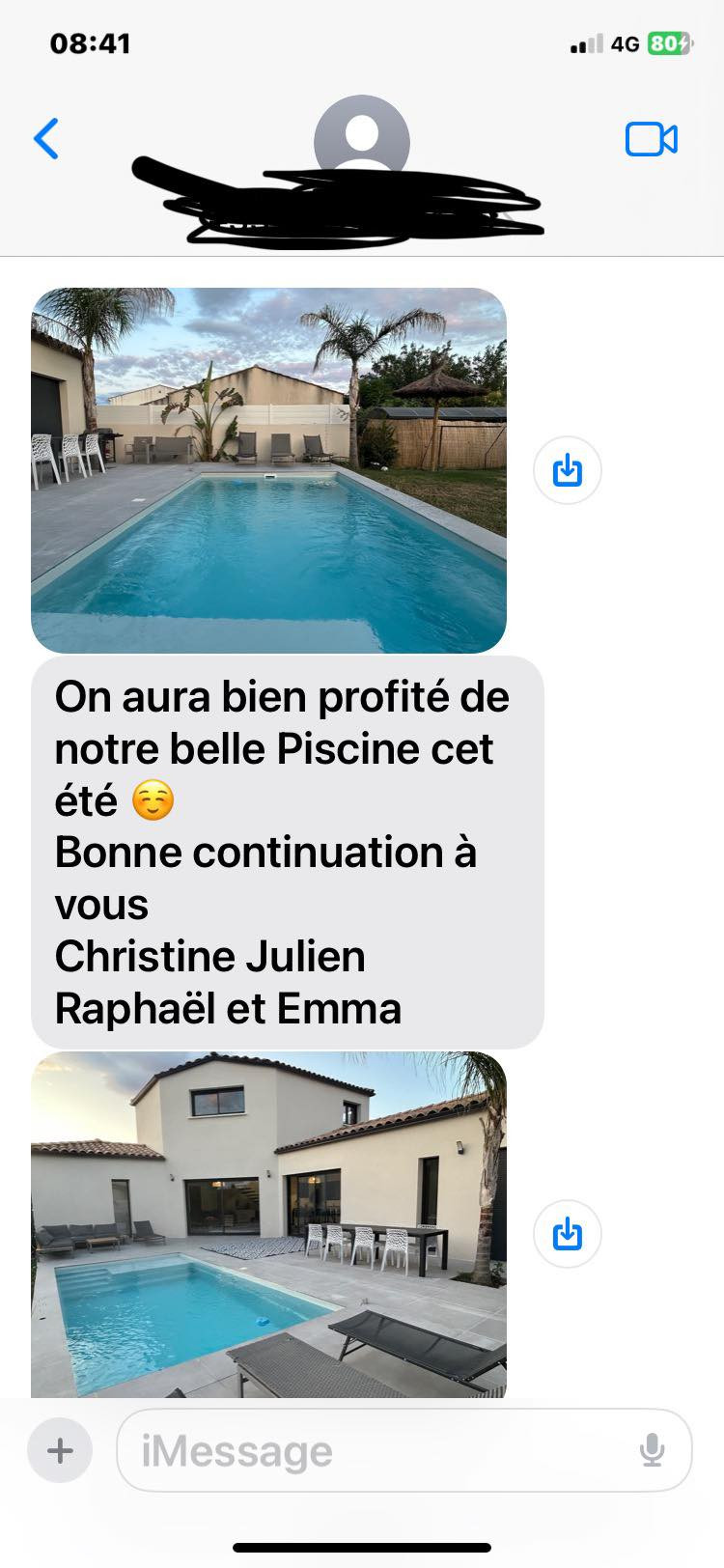The width and height of the screenshot is (724, 1568).
Task: Open the plus attachments menu
Action: click(x=60, y=1450)
